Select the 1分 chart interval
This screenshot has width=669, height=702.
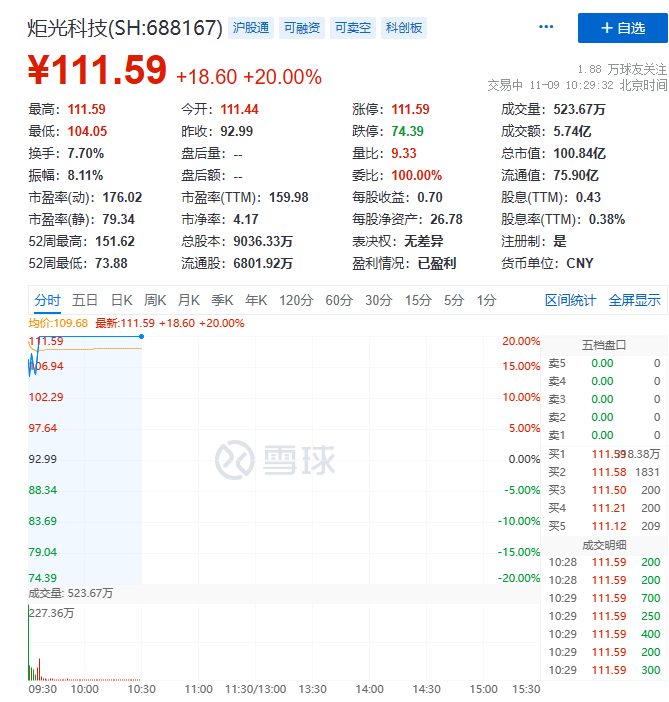point(486,300)
